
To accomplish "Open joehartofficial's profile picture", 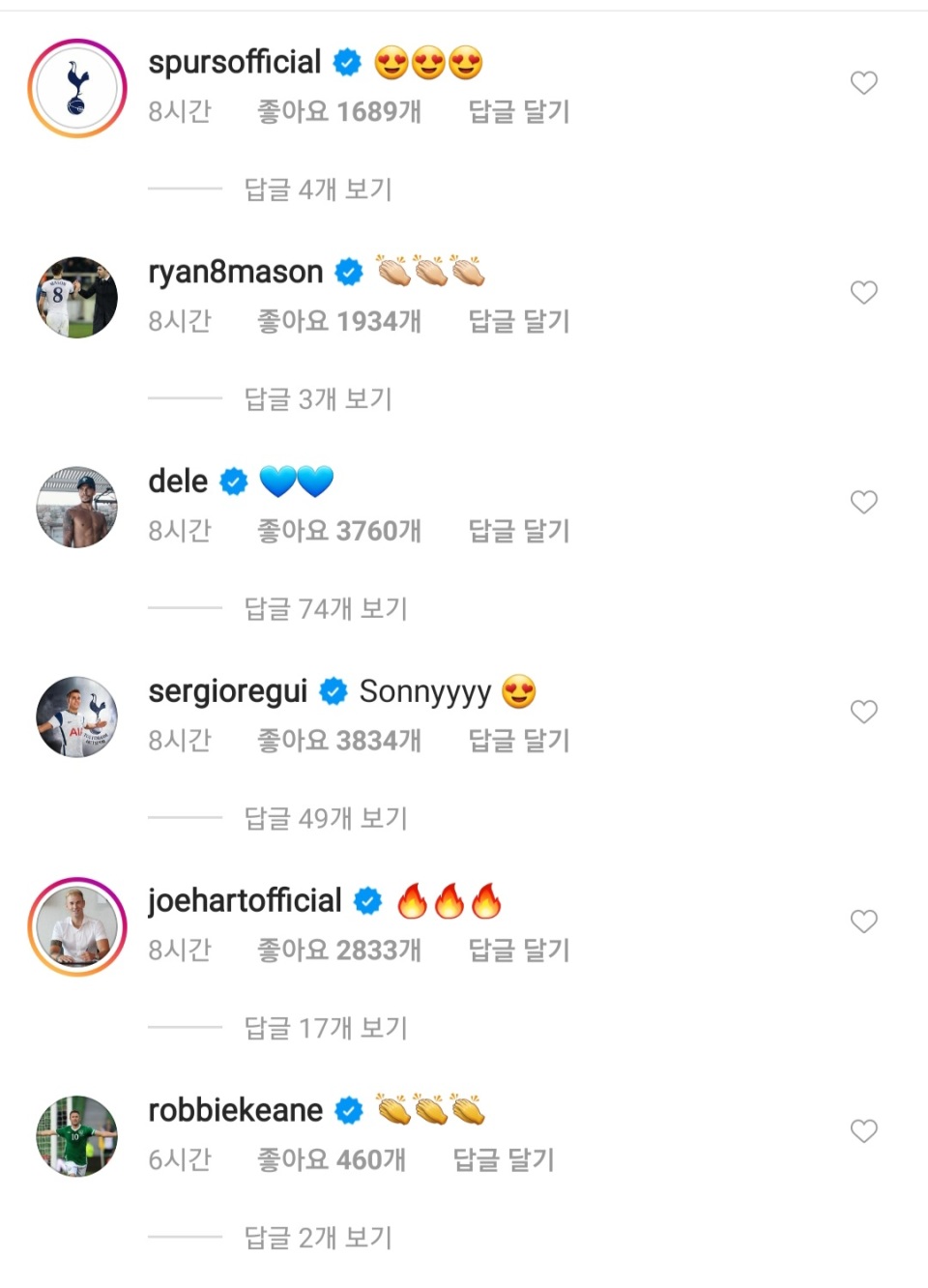I will [x=77, y=926].
